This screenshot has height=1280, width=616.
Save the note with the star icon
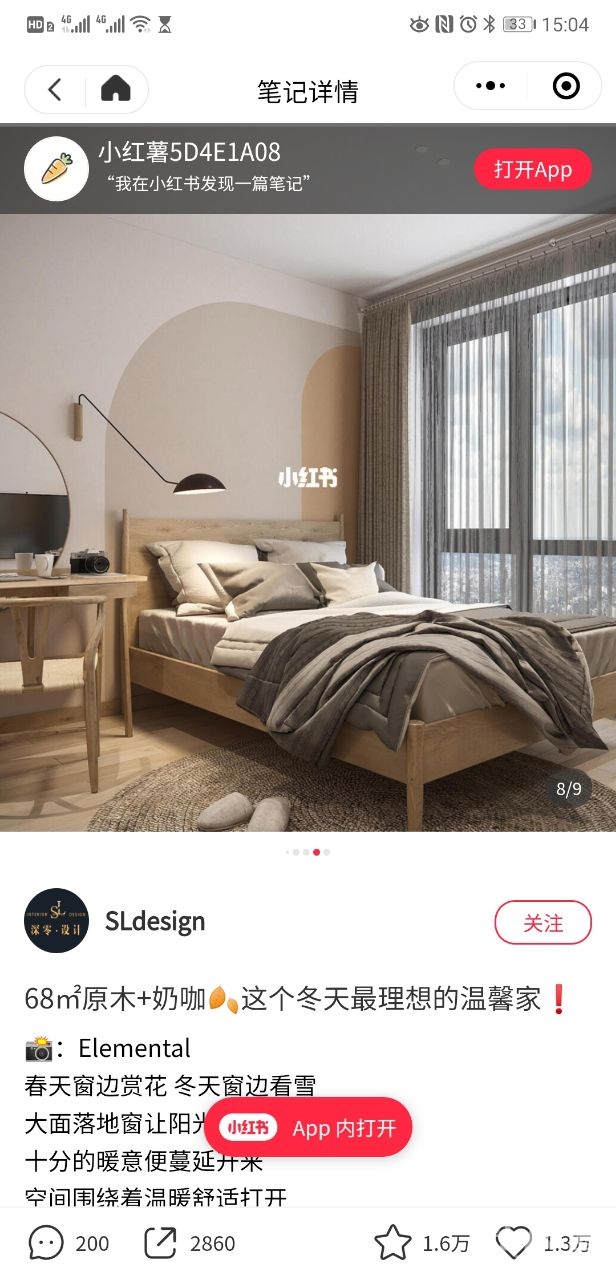click(393, 1243)
